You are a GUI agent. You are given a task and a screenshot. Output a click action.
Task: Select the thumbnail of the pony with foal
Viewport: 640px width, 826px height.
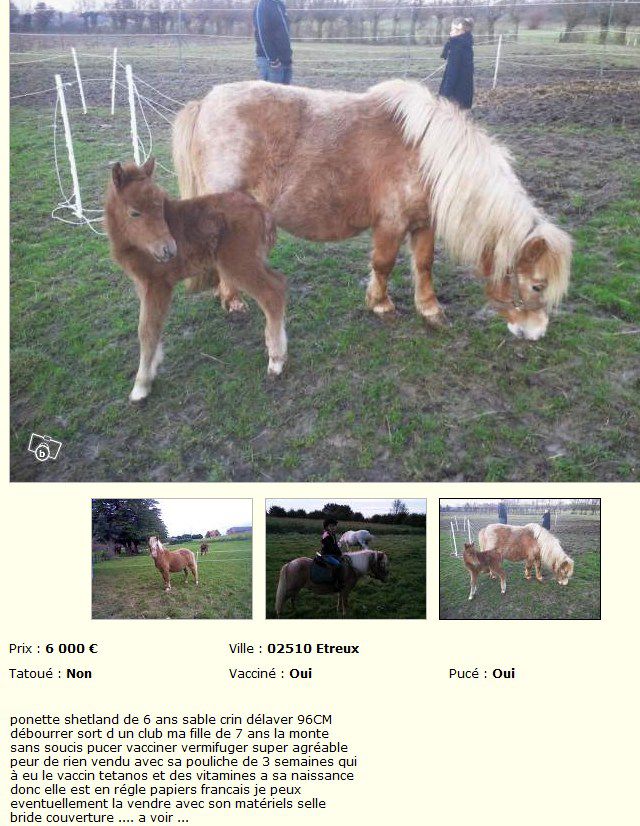519,558
